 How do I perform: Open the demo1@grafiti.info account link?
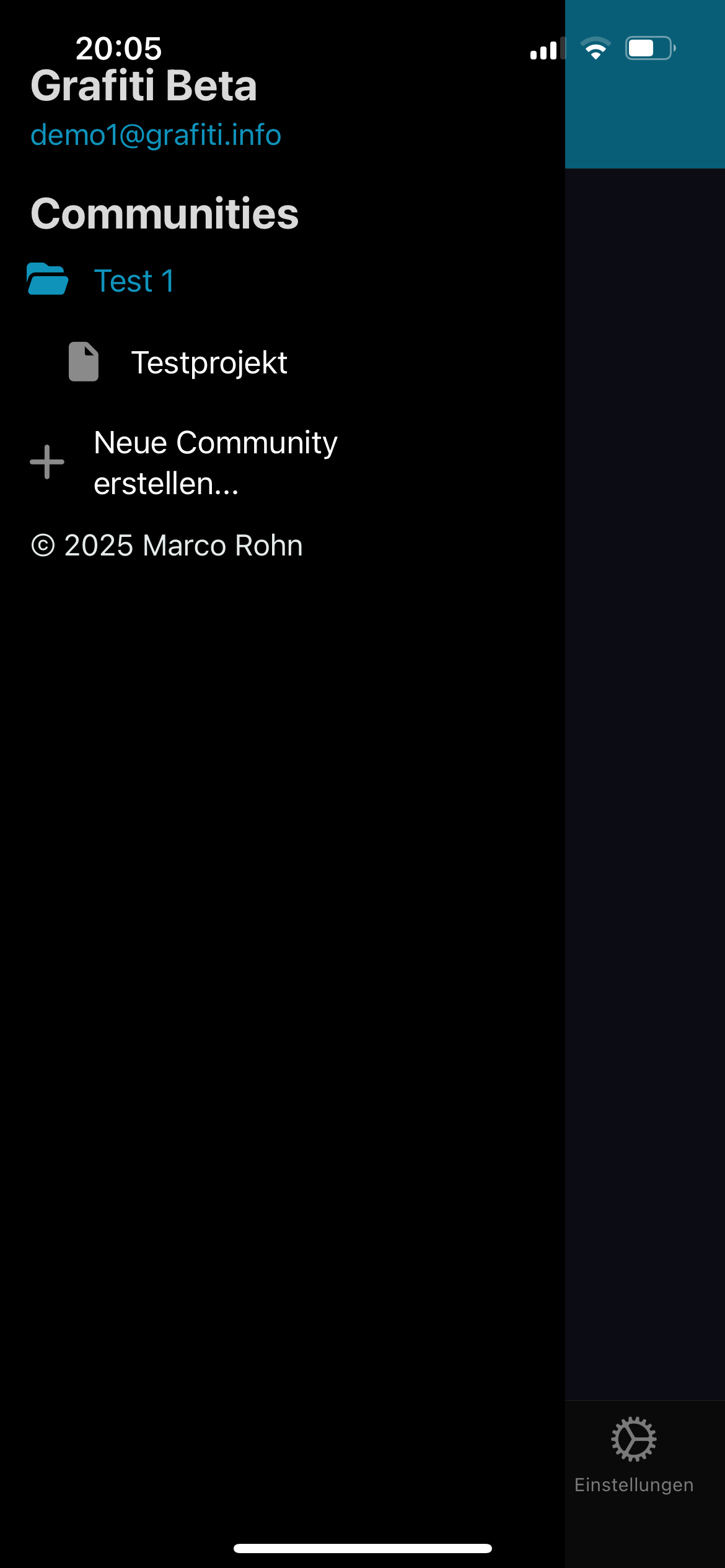[x=156, y=135]
